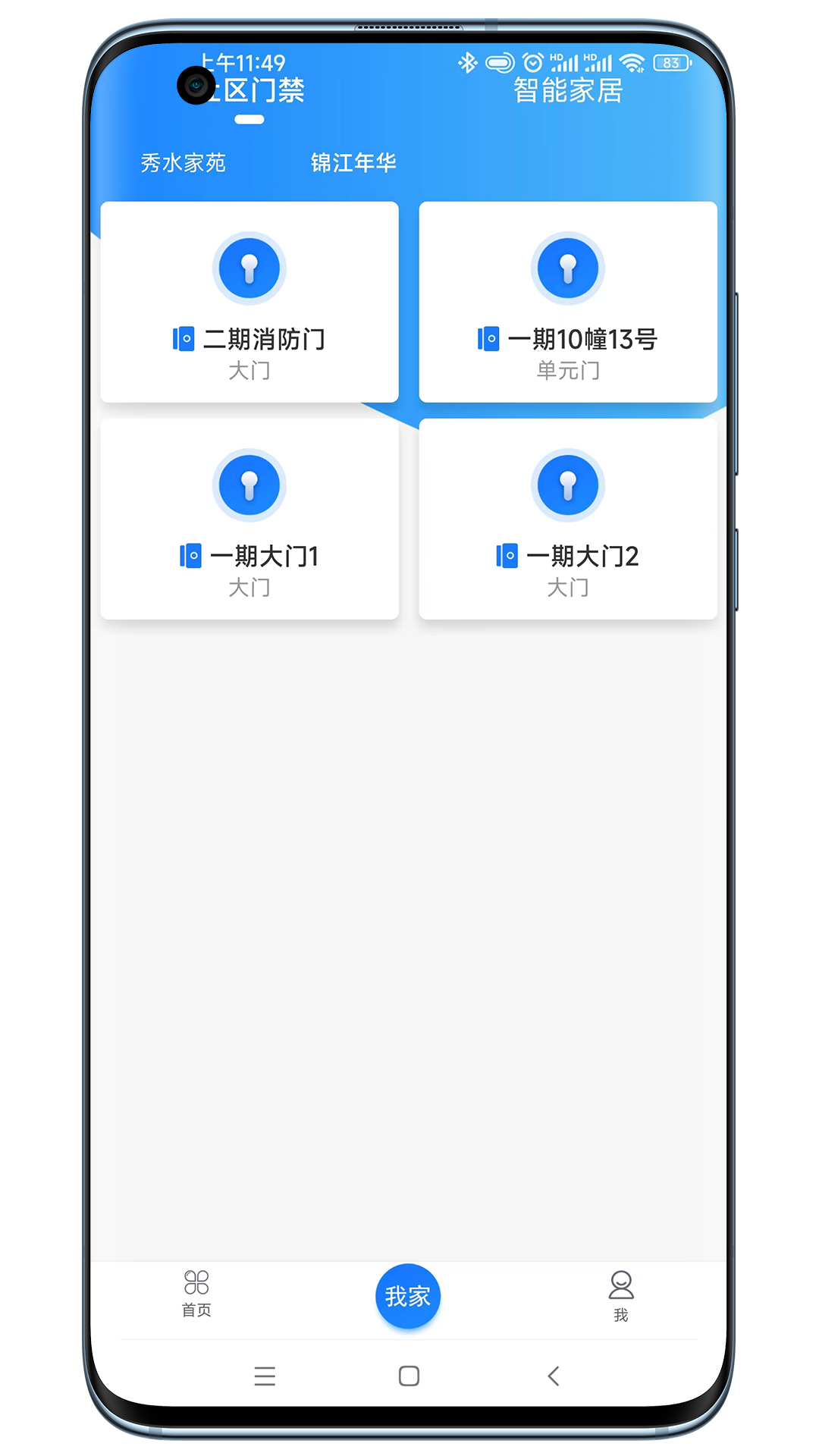The height and width of the screenshot is (1456, 819).
Task: Open the 我 profile tab
Action: click(621, 1295)
